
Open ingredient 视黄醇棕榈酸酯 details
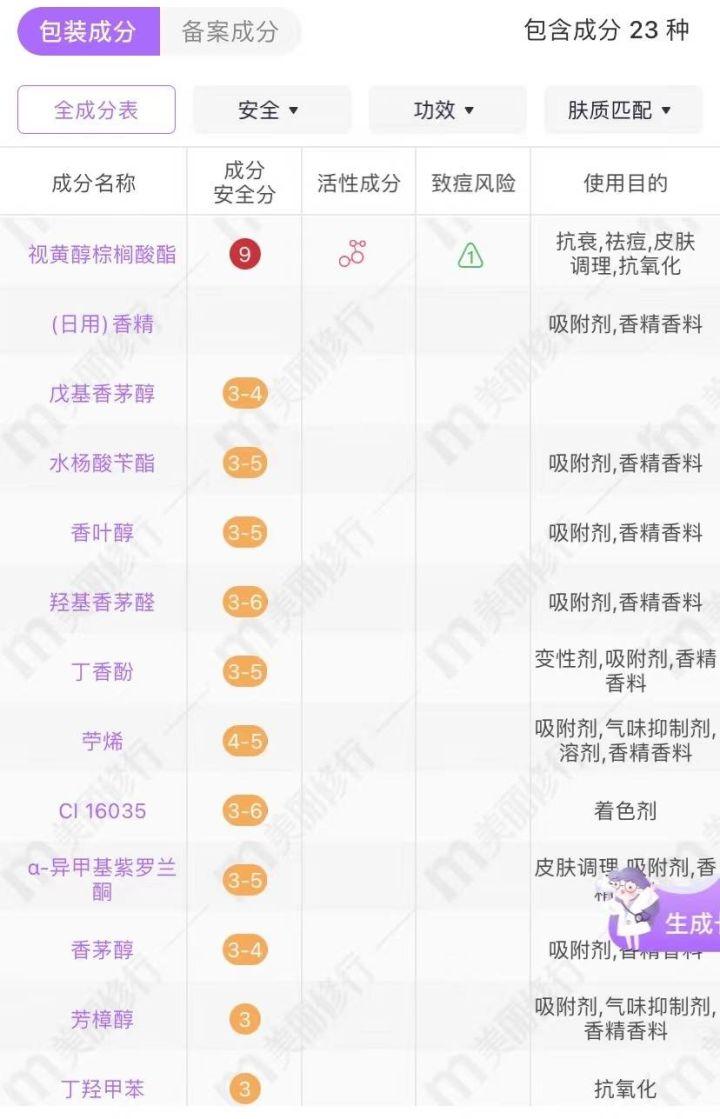pyautogui.click(x=102, y=254)
